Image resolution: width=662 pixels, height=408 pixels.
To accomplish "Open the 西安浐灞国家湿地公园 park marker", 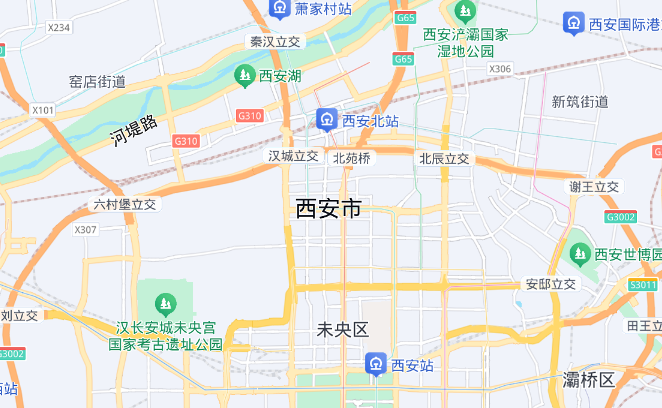I will [x=464, y=12].
